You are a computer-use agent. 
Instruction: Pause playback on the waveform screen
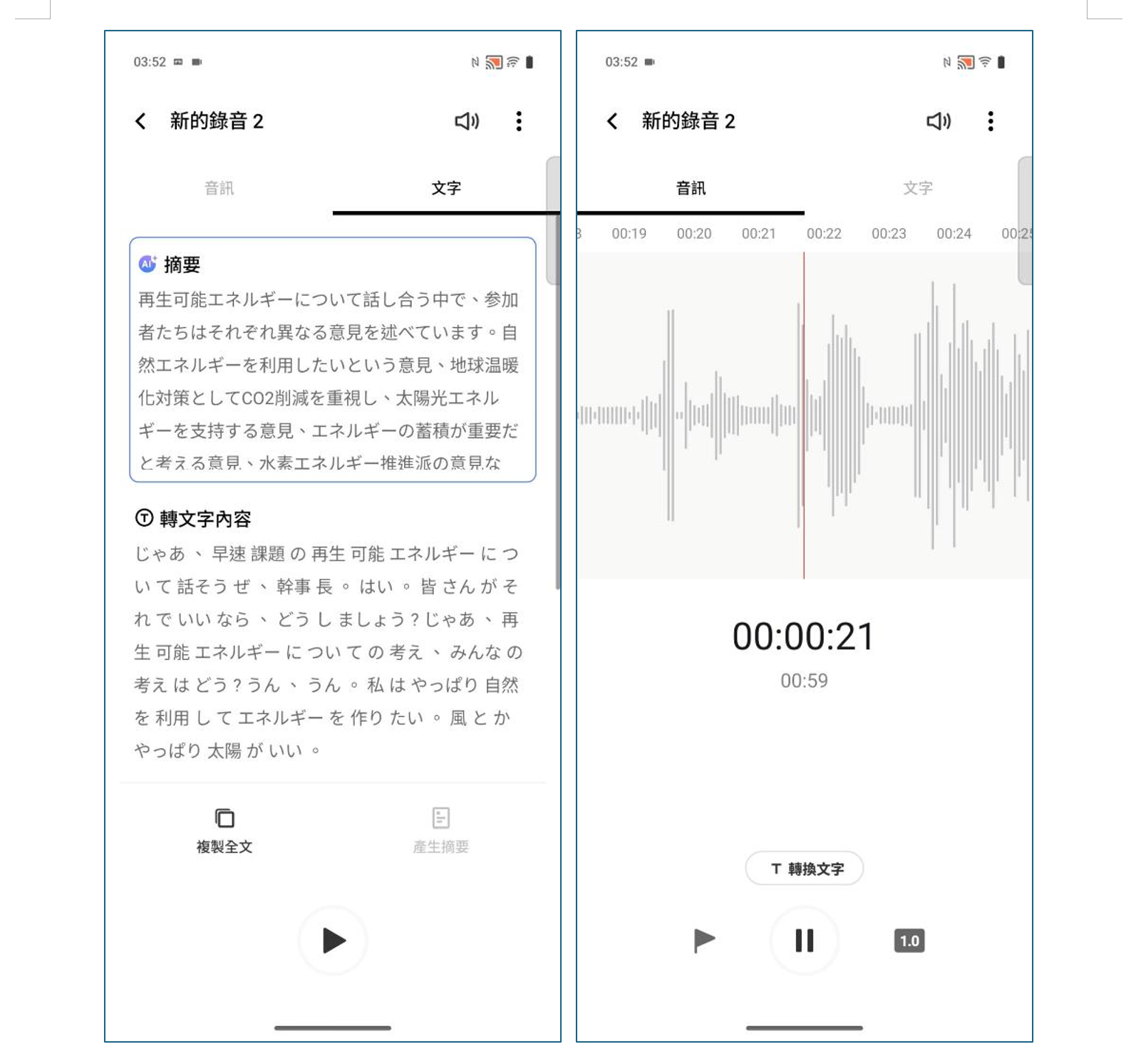[804, 941]
